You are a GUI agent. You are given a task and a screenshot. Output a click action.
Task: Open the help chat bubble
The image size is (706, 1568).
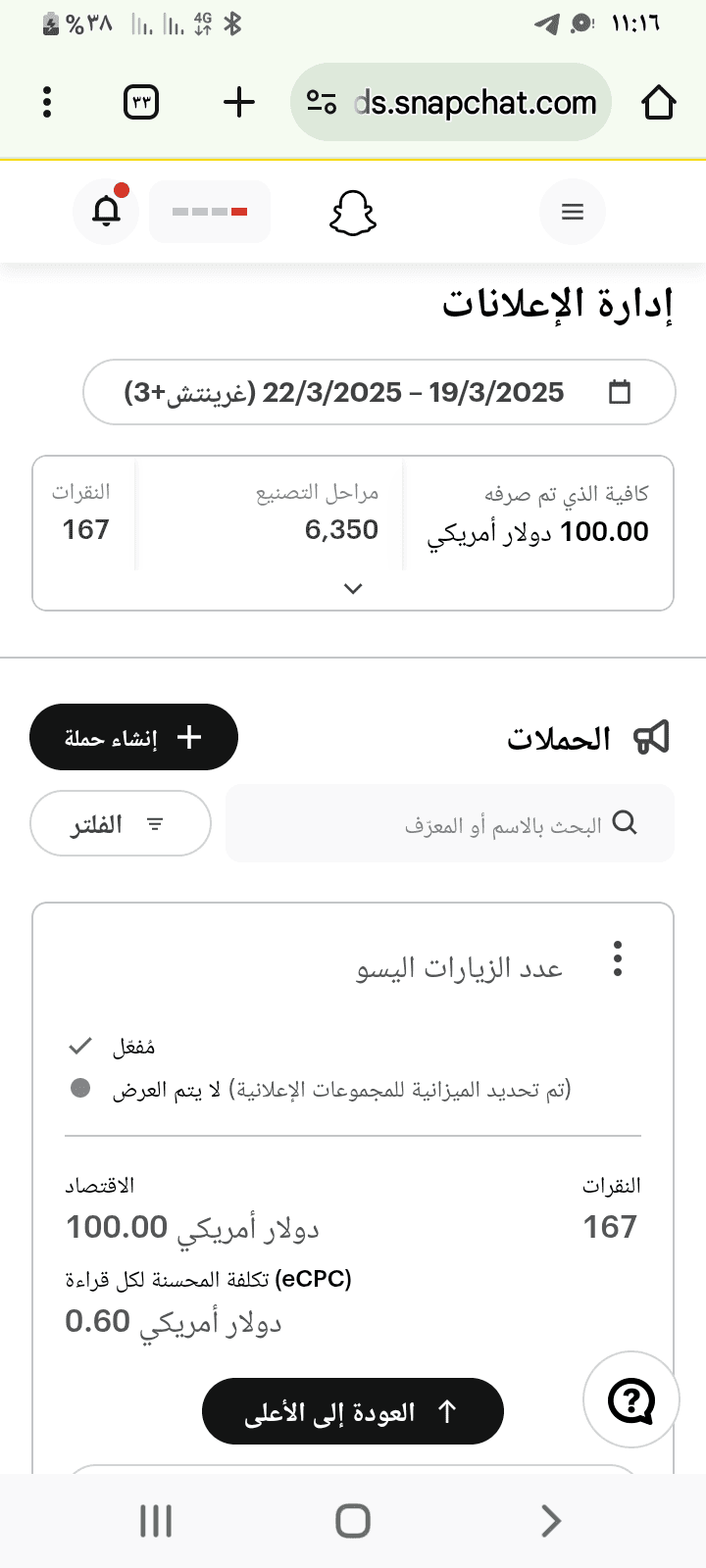click(x=631, y=1399)
